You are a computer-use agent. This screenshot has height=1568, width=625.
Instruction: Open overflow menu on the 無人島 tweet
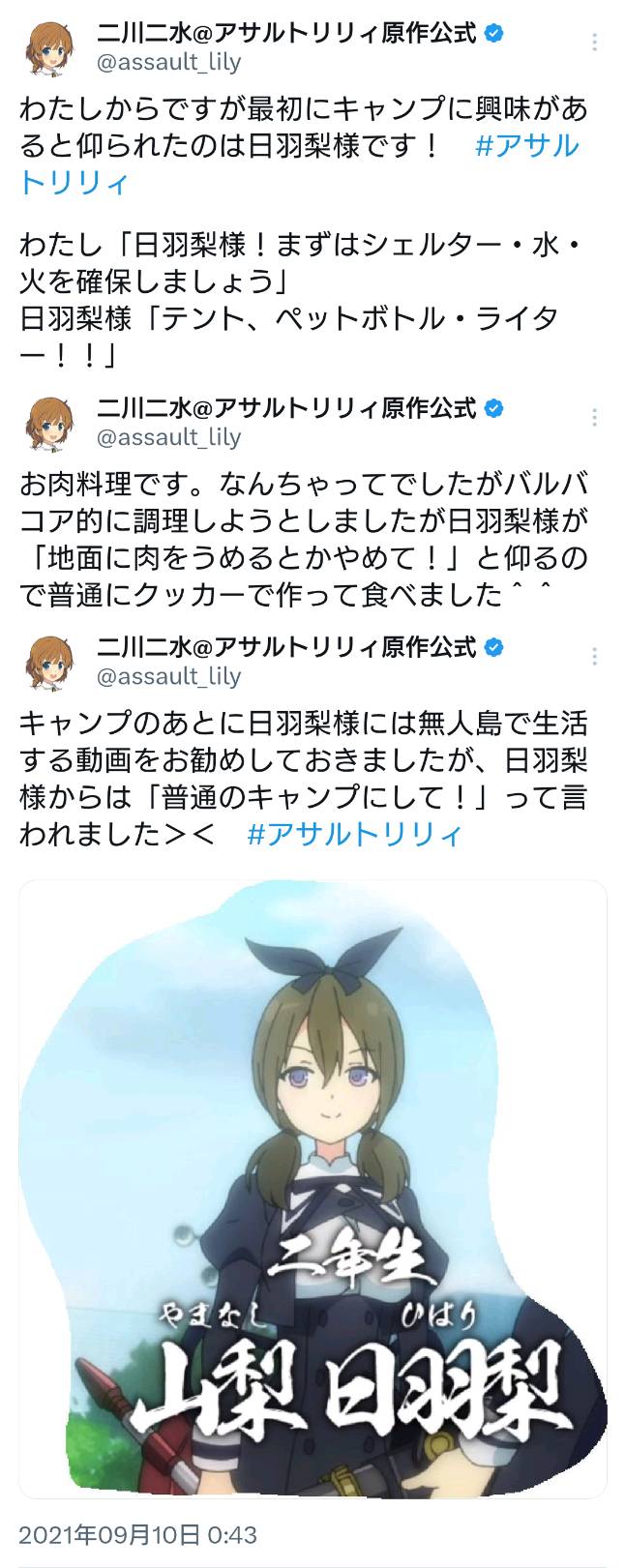594,657
